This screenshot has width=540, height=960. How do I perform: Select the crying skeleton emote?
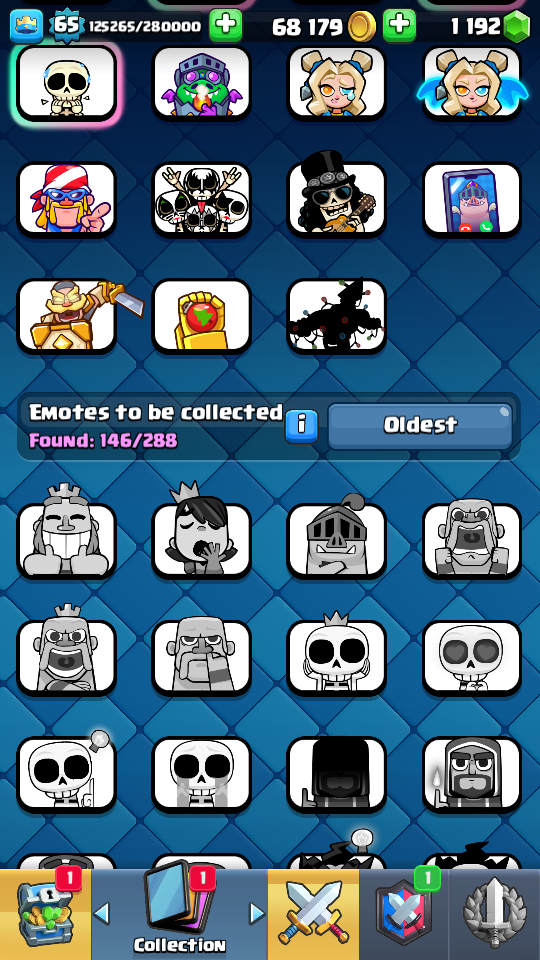click(67, 83)
